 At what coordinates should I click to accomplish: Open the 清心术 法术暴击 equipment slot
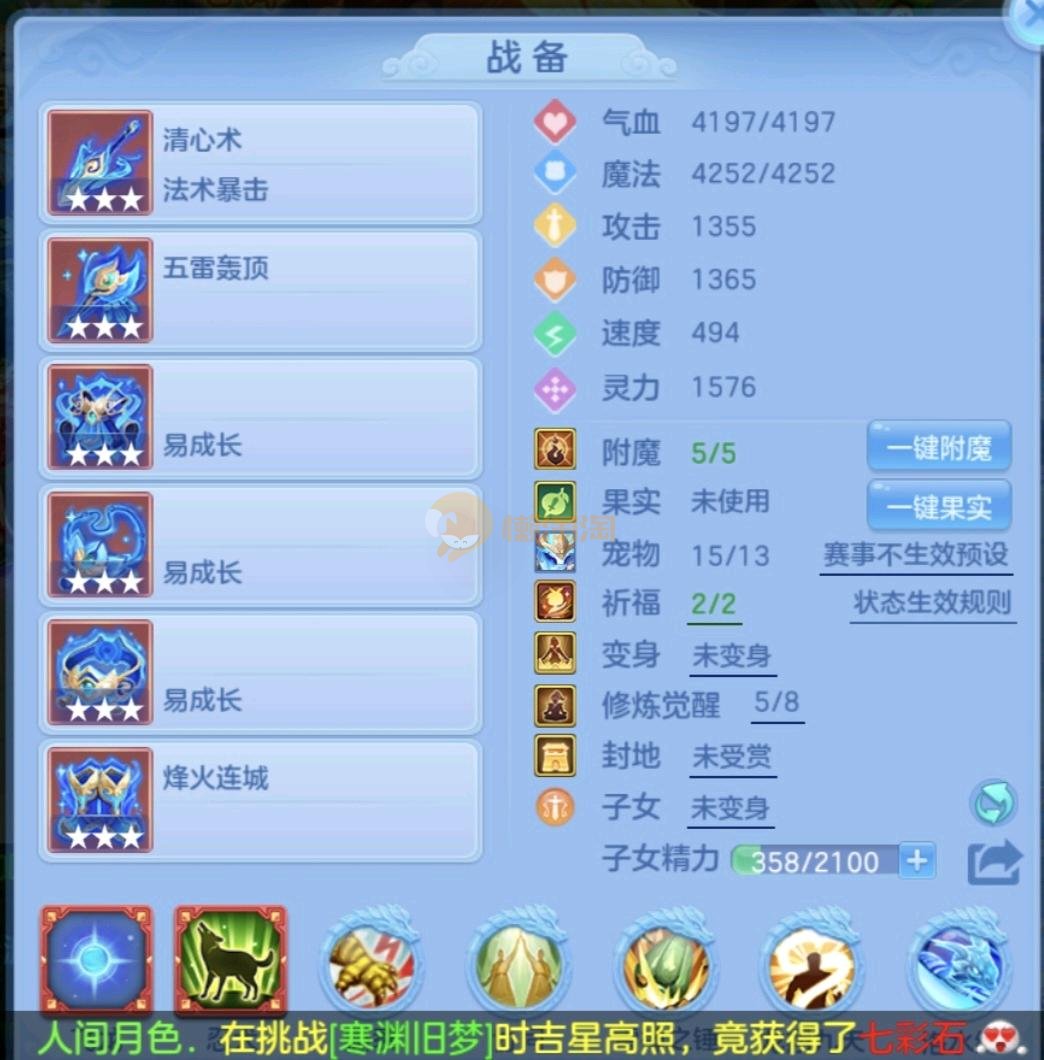click(260, 163)
